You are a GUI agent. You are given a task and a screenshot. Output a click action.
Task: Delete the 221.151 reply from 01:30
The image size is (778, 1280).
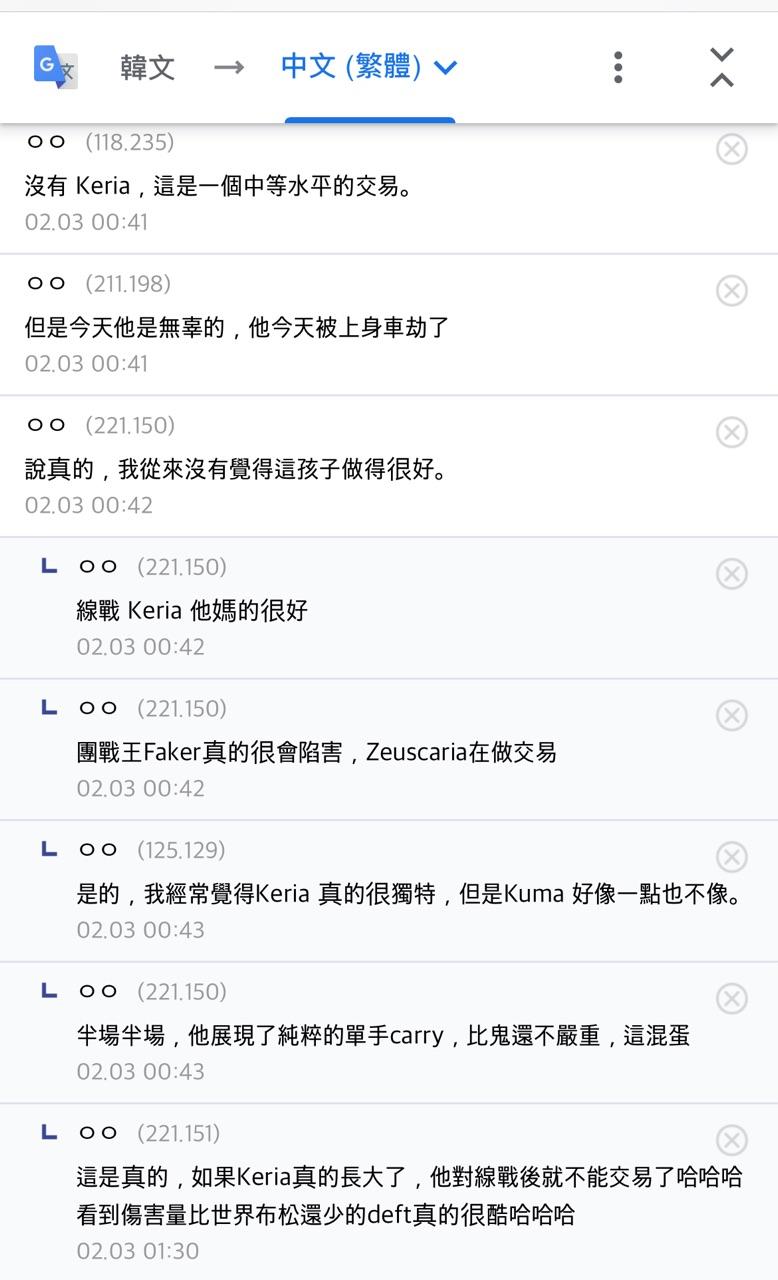tap(732, 1140)
